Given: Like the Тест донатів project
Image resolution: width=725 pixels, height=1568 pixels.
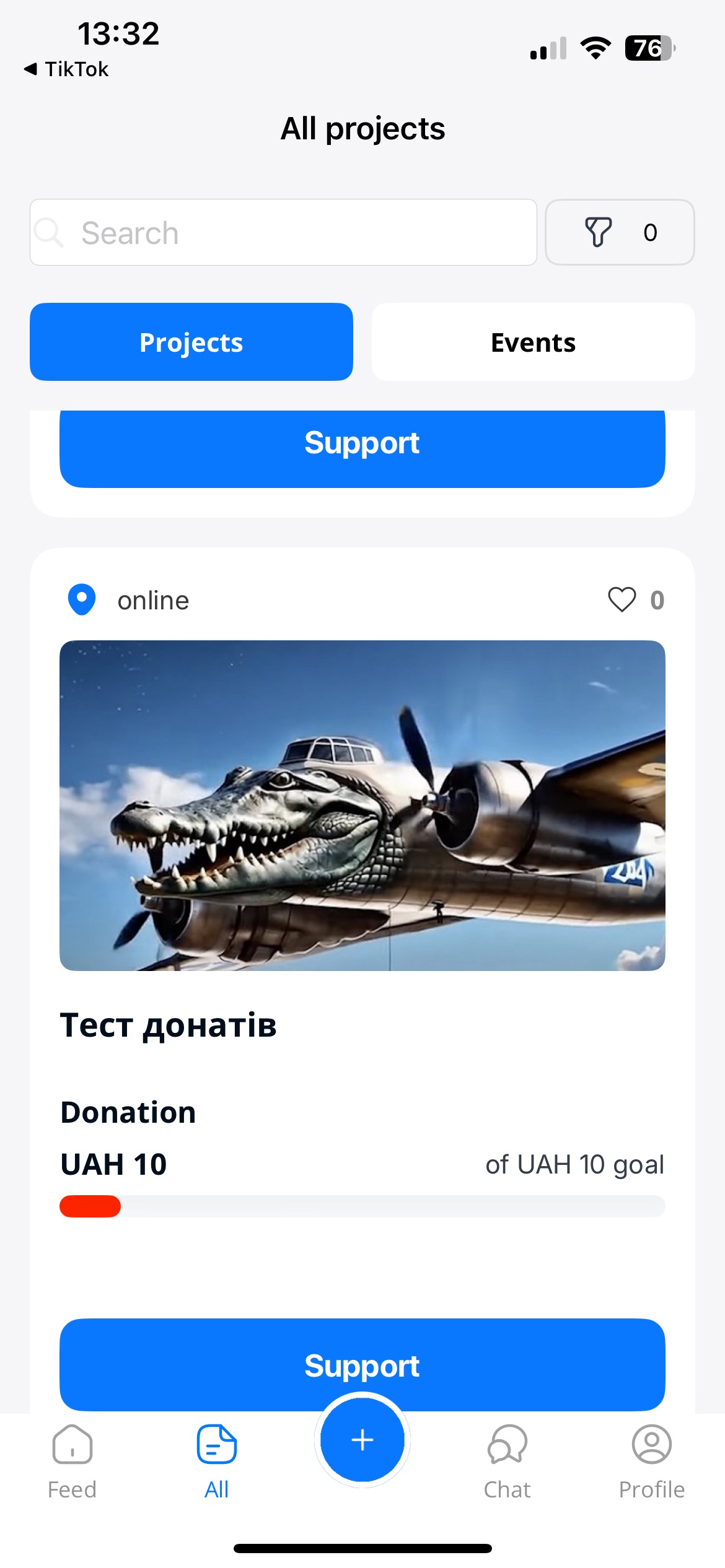Looking at the screenshot, I should coord(622,599).
